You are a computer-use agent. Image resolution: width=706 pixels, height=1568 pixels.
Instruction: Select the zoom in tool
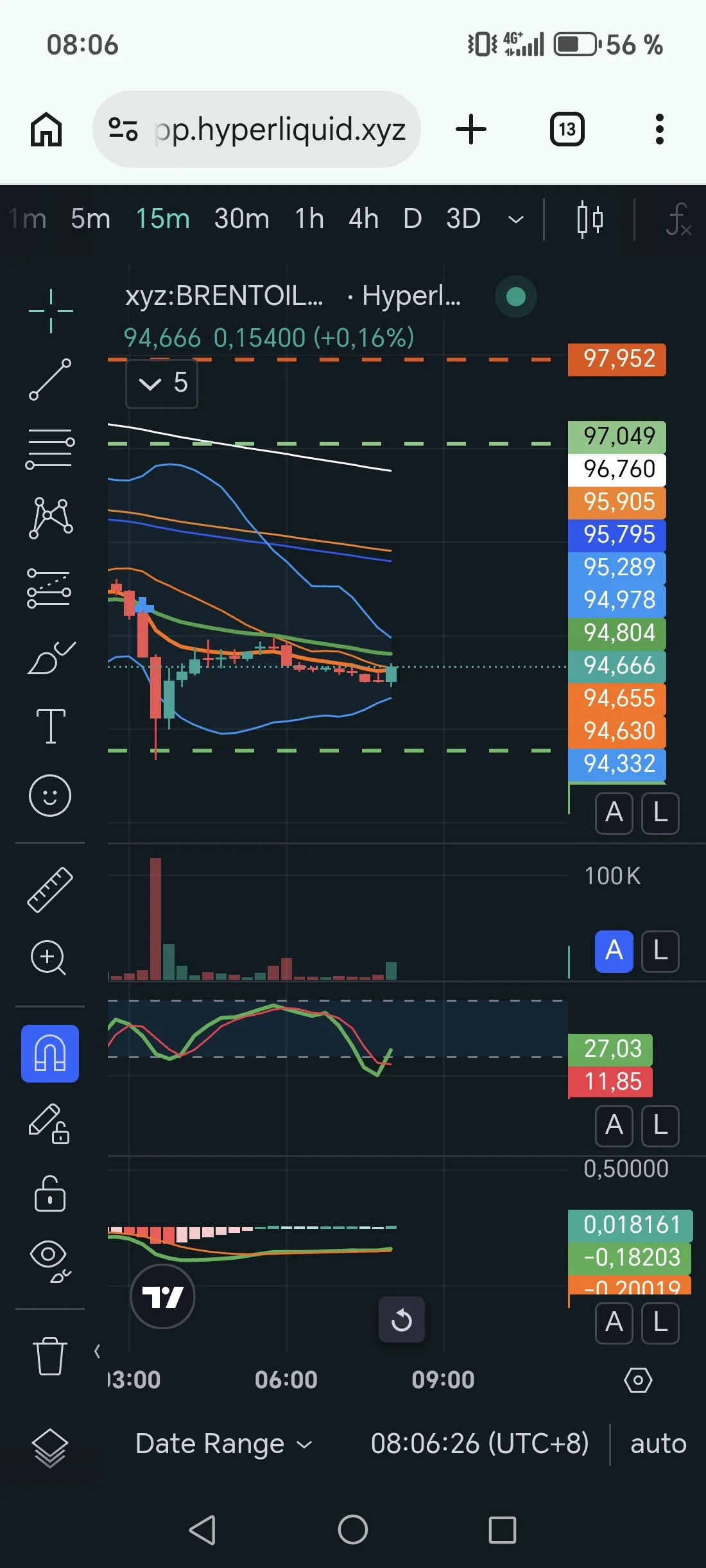[49, 957]
